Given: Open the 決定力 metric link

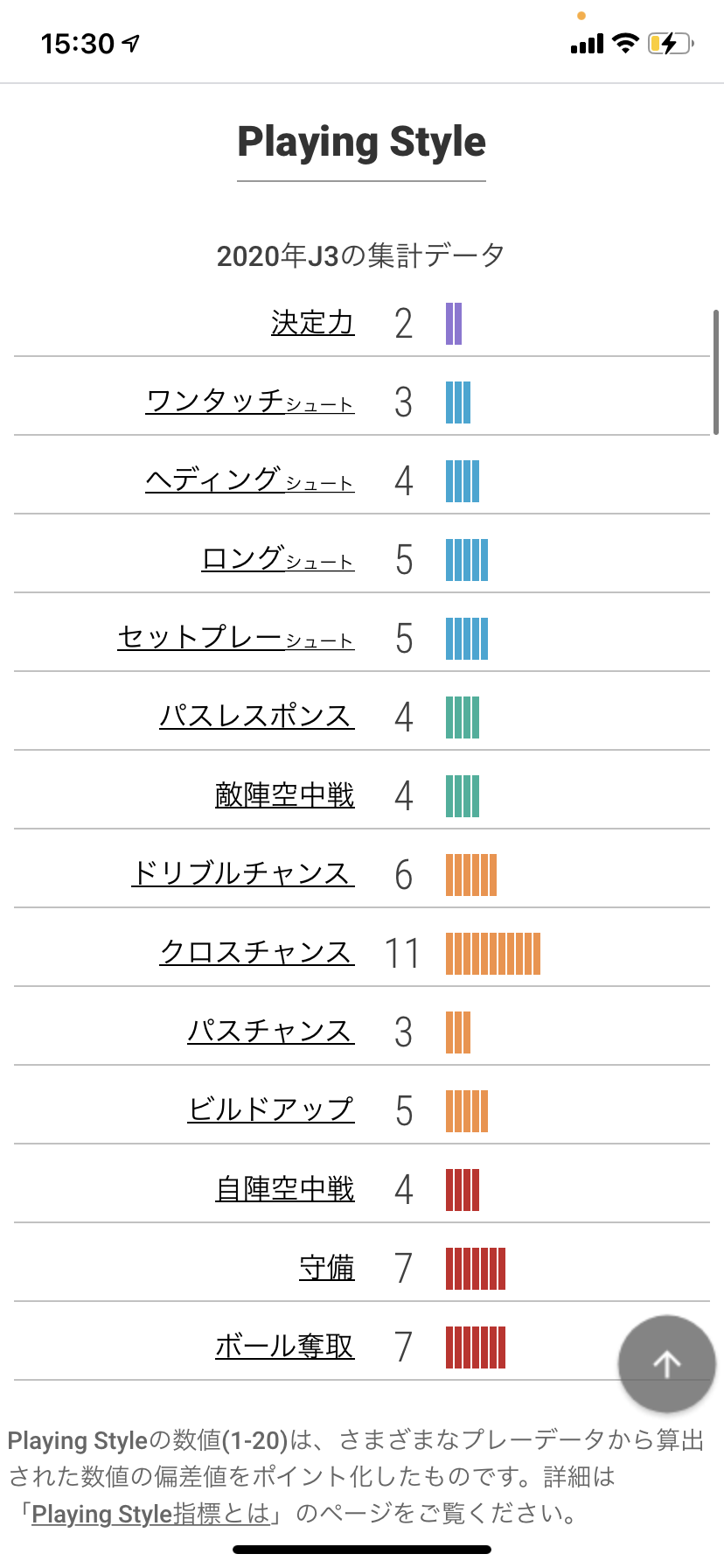Looking at the screenshot, I should 312,323.
